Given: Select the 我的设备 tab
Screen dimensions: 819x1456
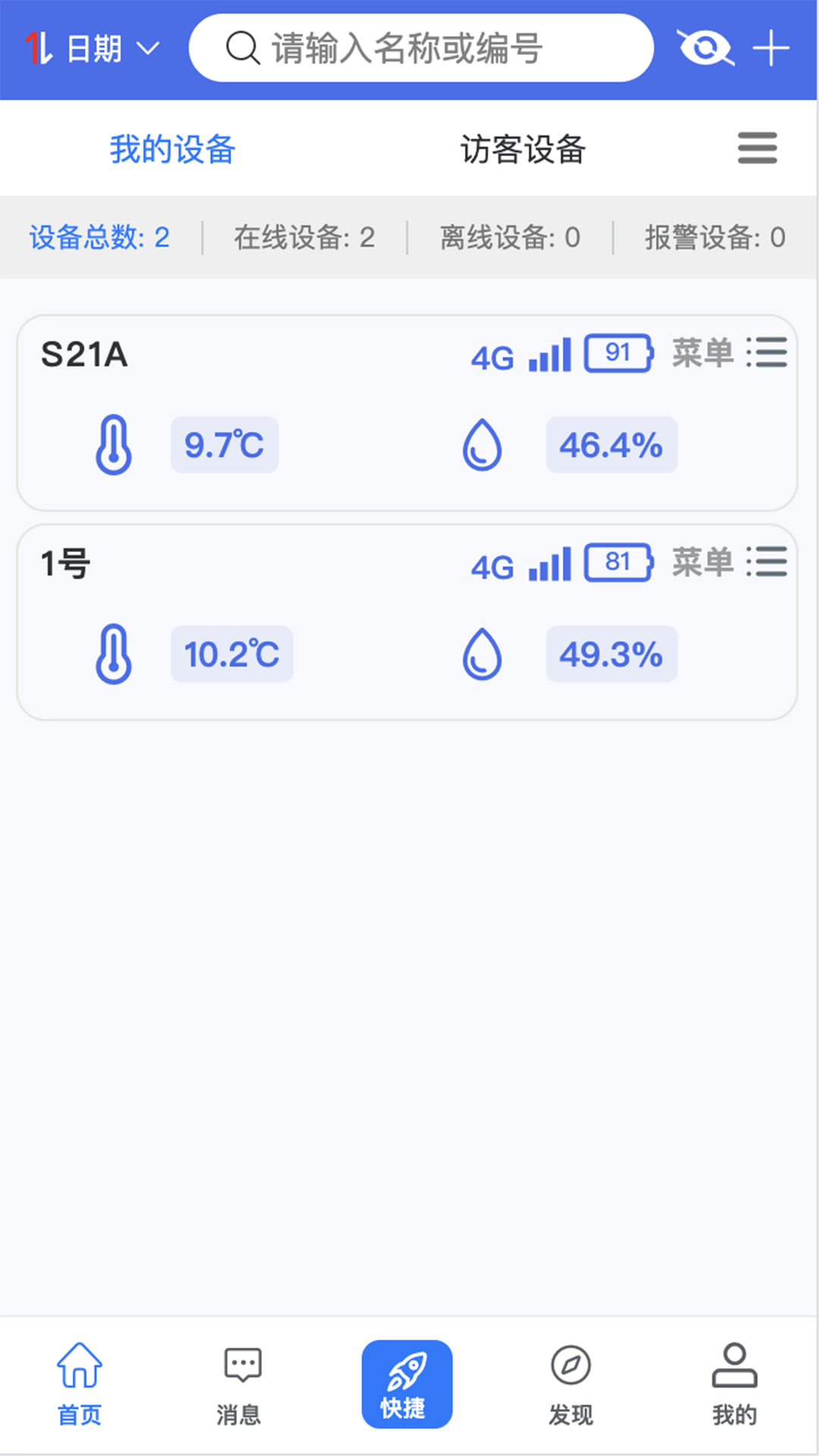Looking at the screenshot, I should [x=171, y=149].
